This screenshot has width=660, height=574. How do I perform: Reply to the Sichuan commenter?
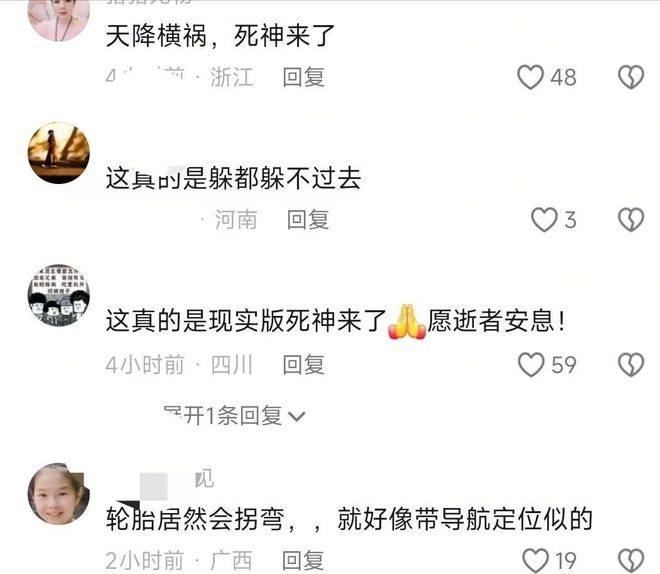(303, 365)
